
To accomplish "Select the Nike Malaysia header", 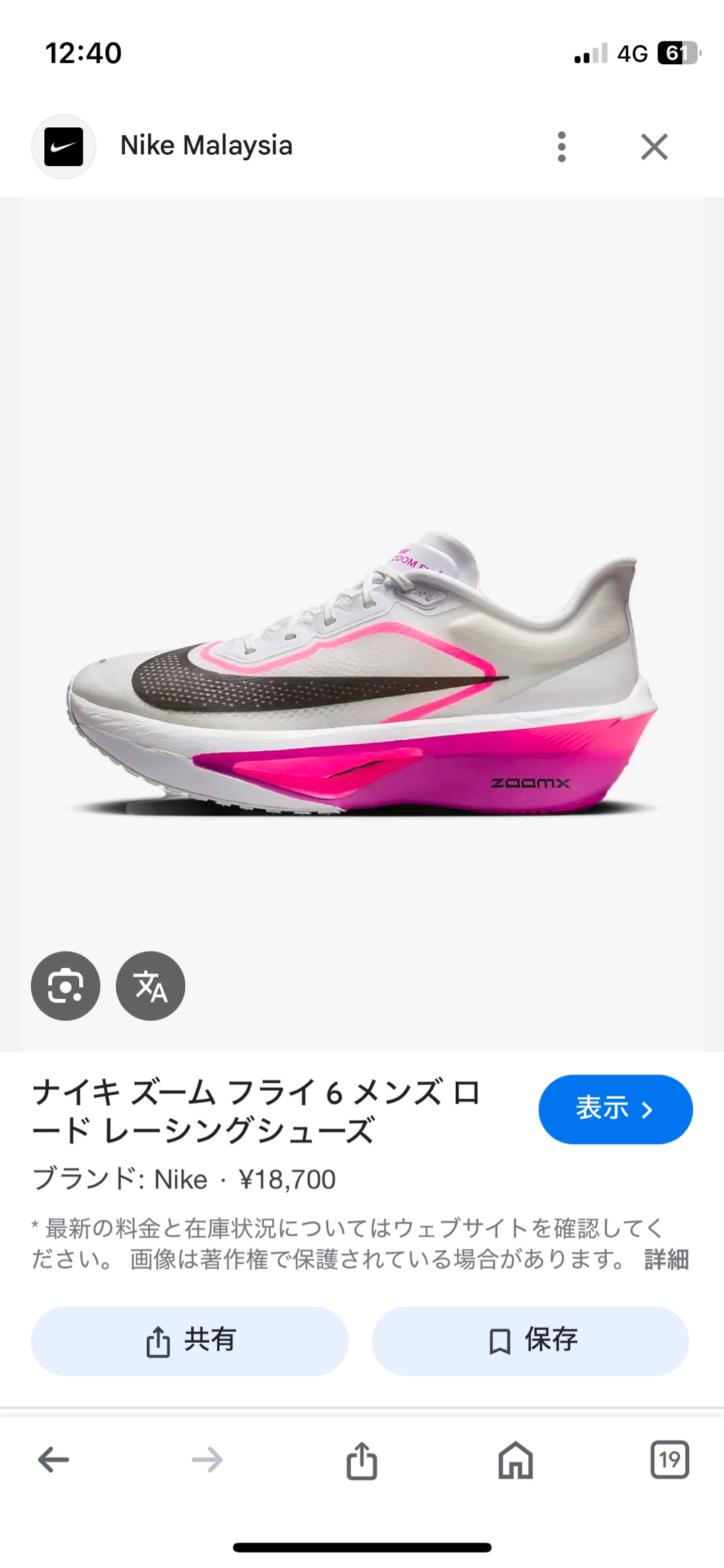I will point(206,146).
